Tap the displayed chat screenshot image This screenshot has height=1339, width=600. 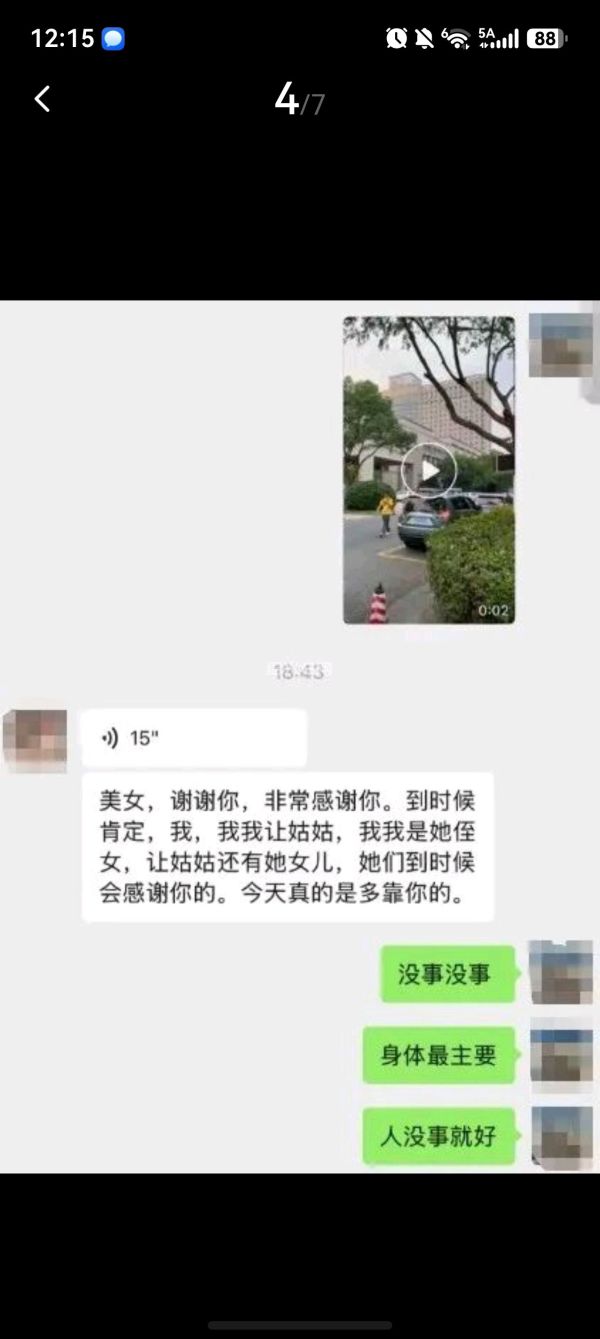(x=300, y=737)
